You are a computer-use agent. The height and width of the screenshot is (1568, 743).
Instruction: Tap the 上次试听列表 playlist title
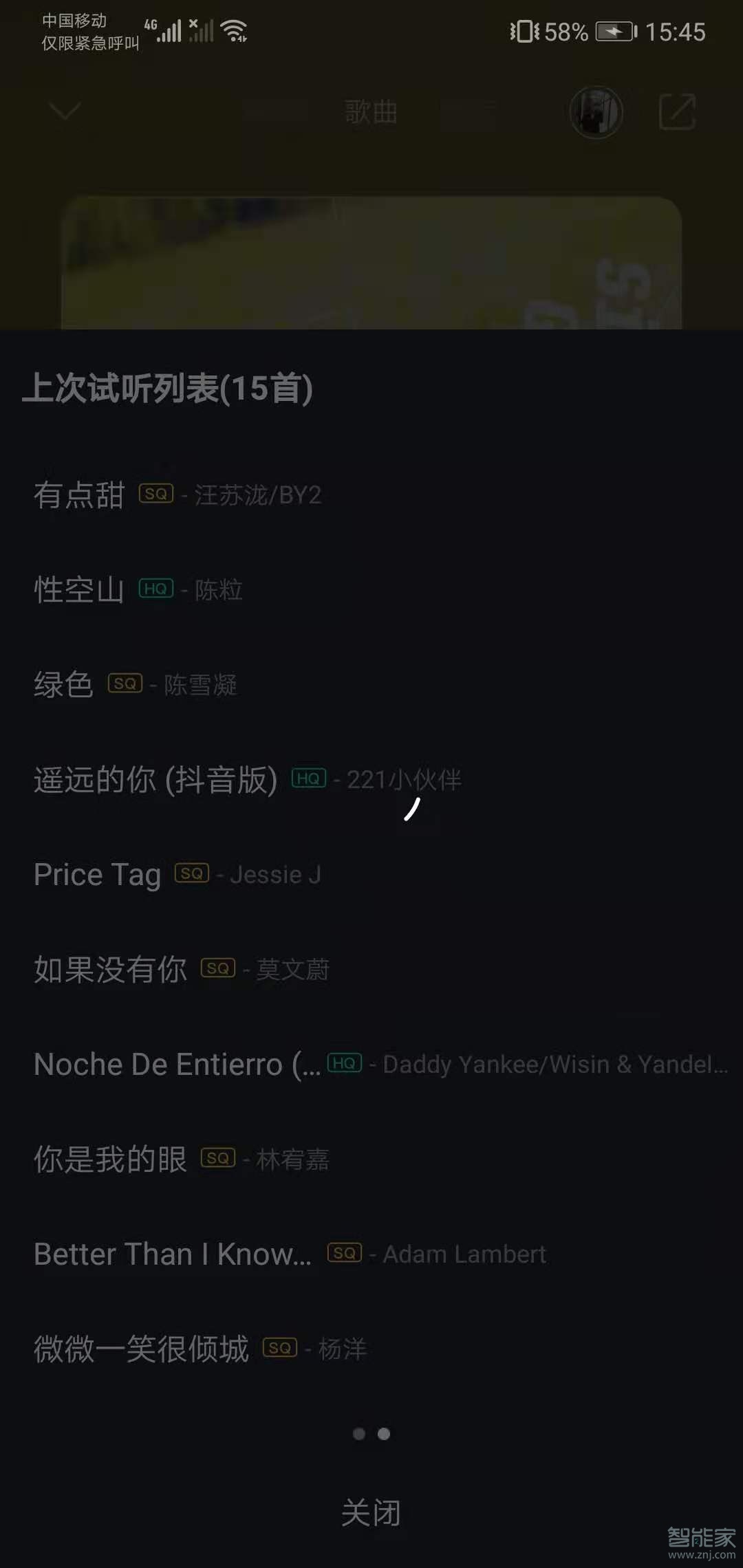(169, 387)
